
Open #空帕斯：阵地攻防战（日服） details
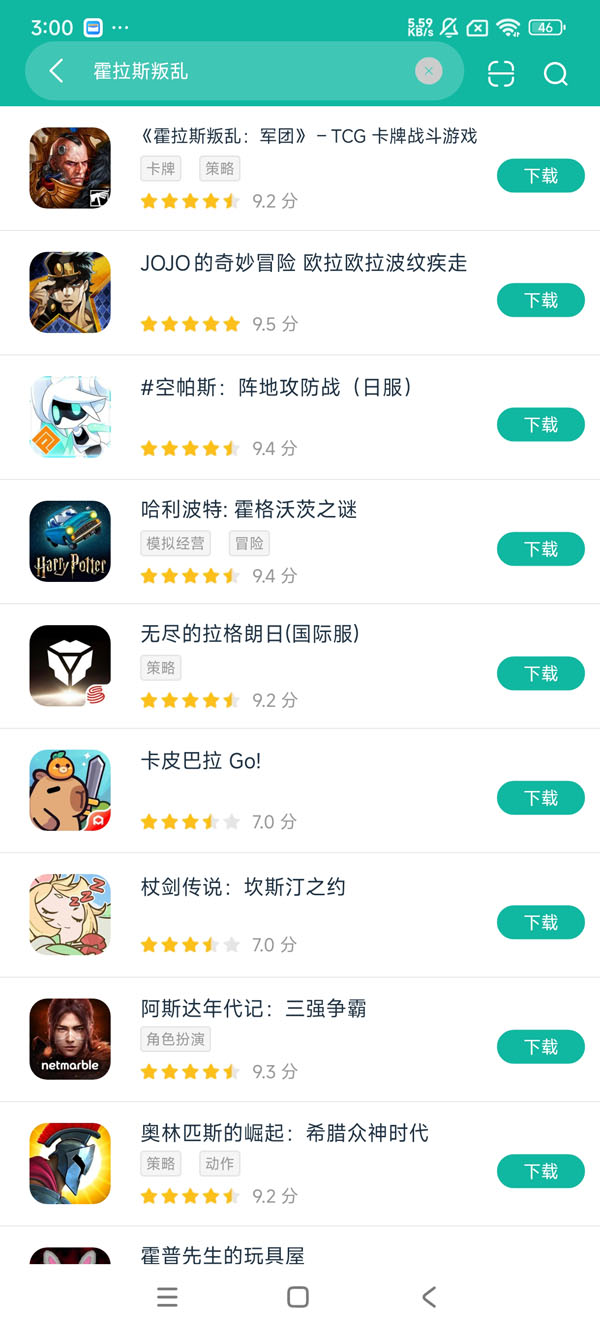coord(276,387)
